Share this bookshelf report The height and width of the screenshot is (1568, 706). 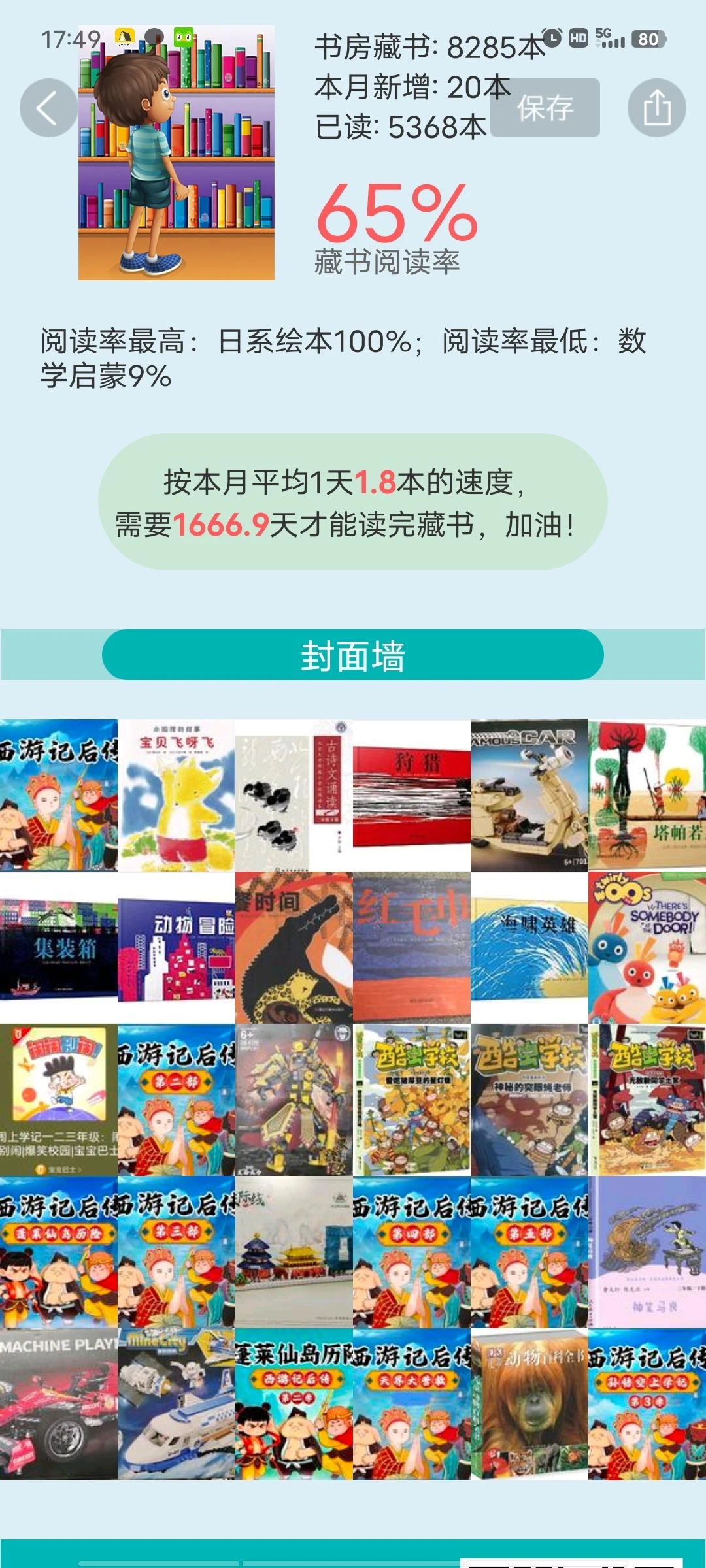[x=656, y=108]
